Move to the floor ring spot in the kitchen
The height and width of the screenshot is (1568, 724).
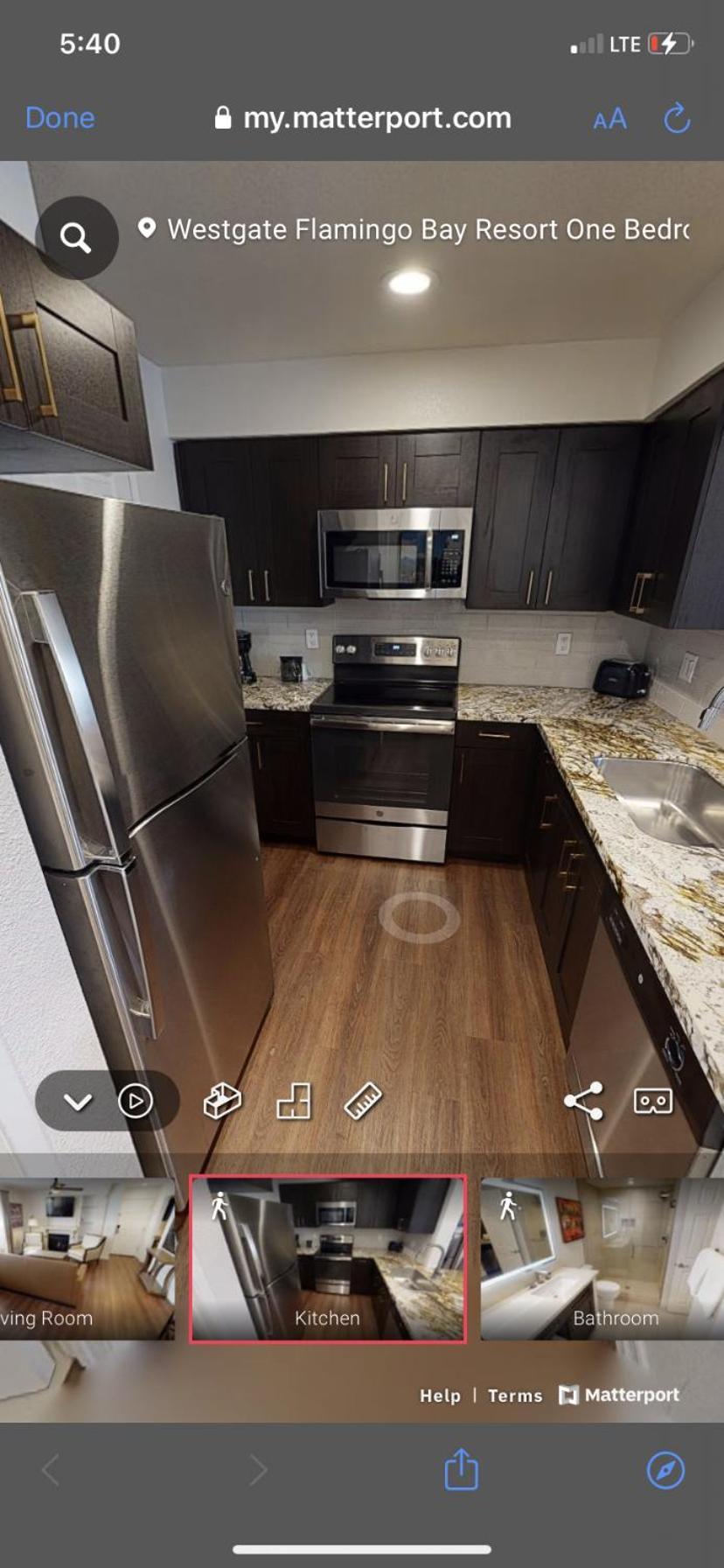tap(419, 917)
